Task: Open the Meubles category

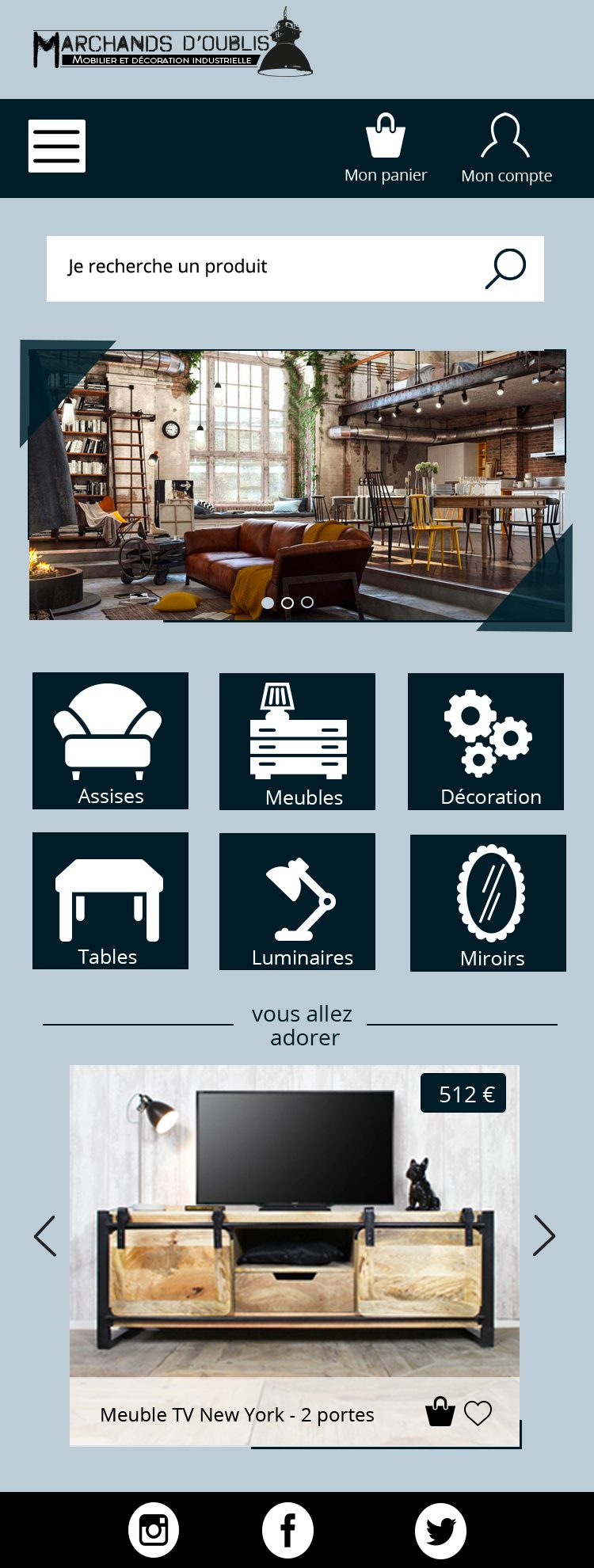Action: point(297,741)
